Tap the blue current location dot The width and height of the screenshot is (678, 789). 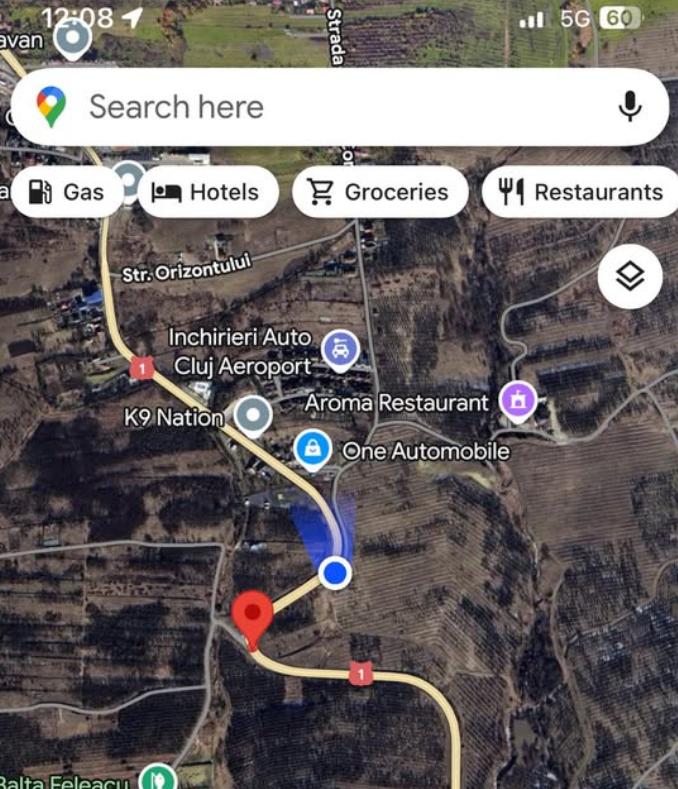(336, 573)
